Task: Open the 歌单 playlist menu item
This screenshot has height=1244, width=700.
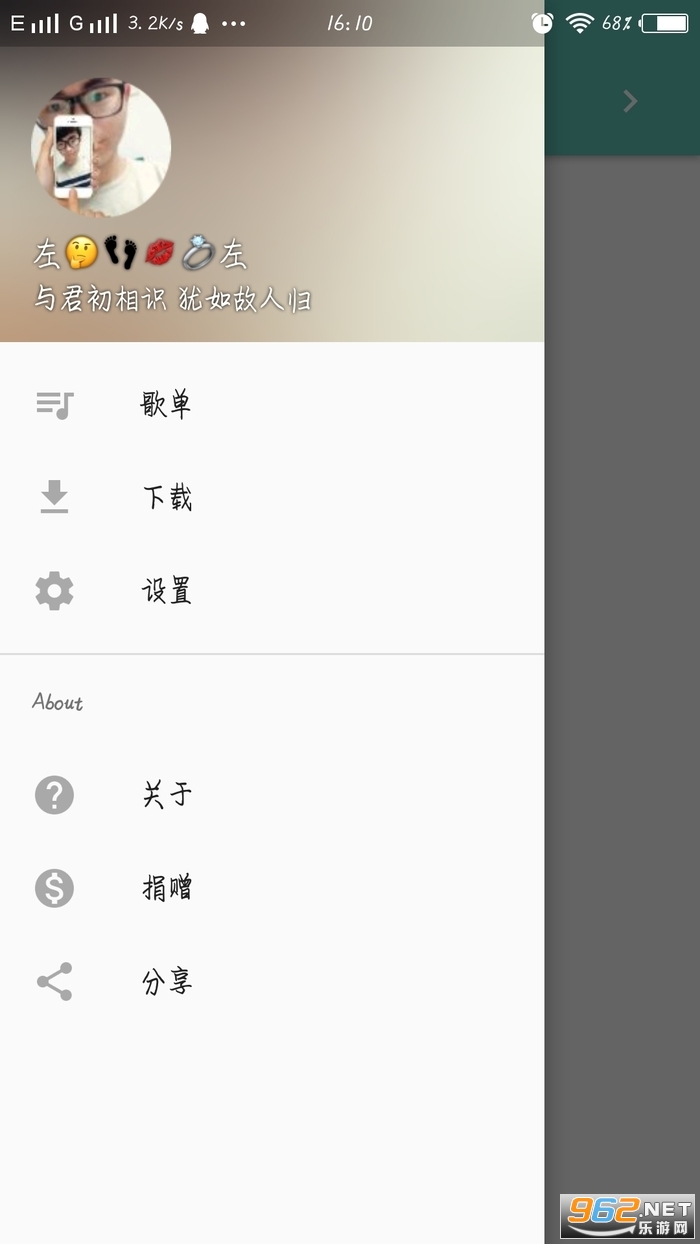Action: click(x=165, y=404)
